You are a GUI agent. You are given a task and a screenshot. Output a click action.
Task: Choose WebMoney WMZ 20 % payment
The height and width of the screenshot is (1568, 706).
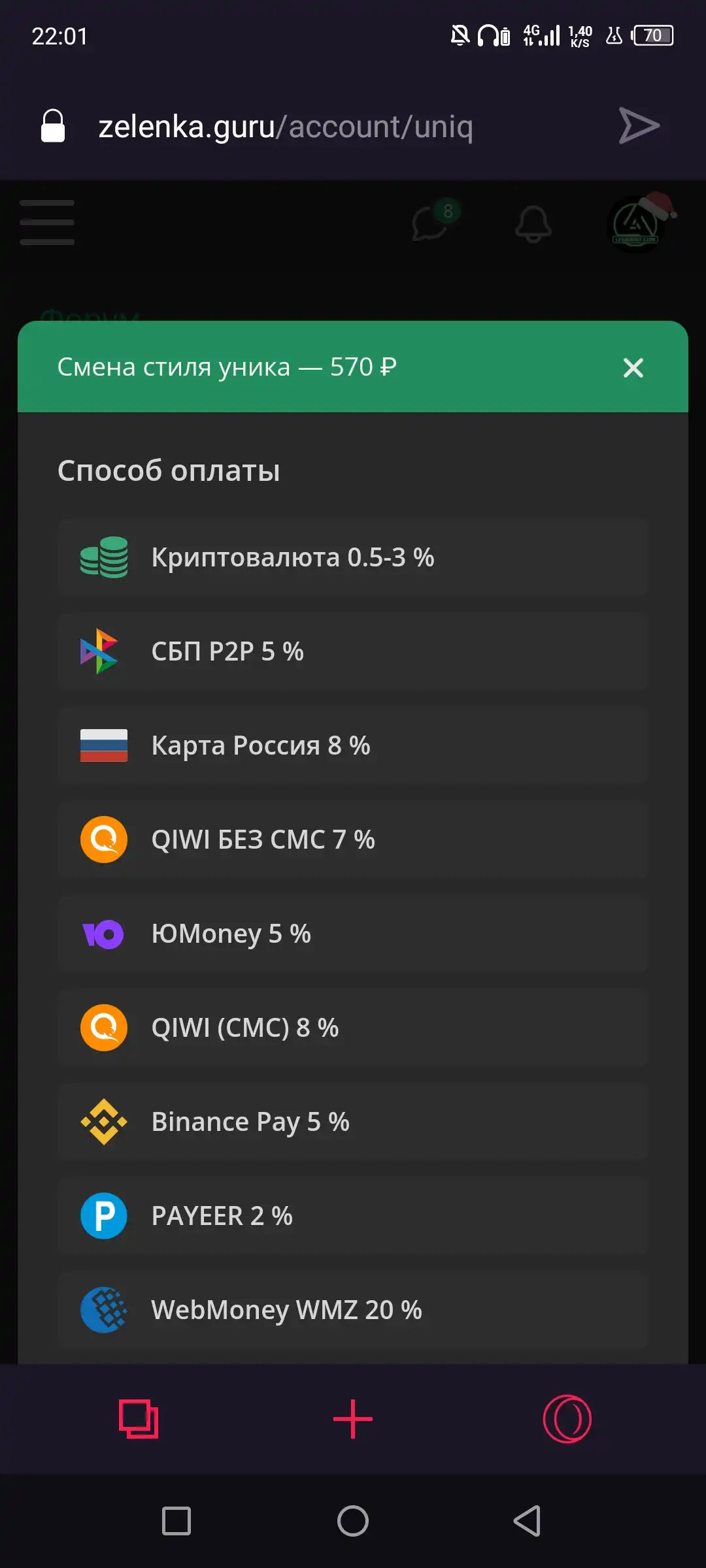click(353, 1310)
